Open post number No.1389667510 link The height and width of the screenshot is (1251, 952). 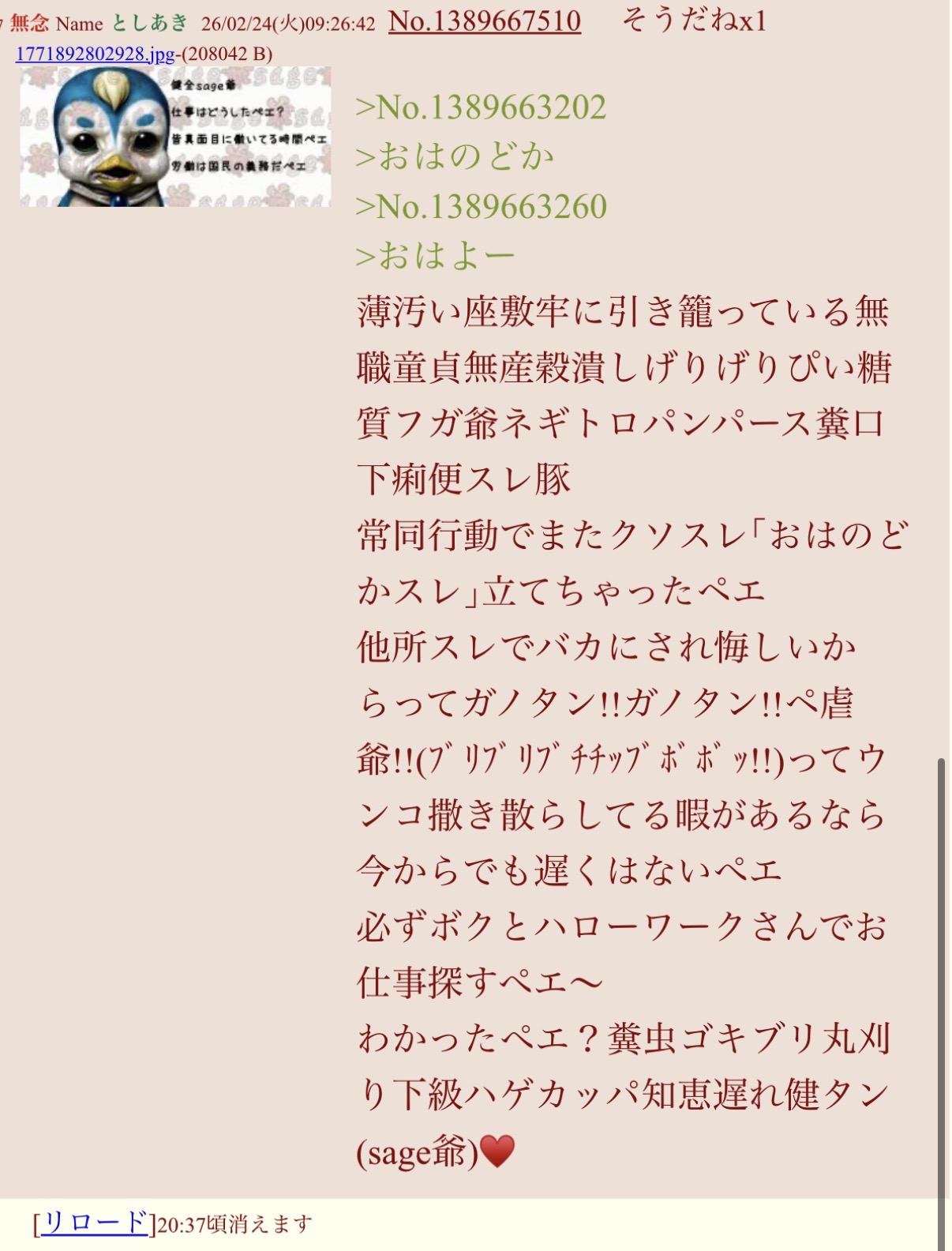[x=484, y=21]
